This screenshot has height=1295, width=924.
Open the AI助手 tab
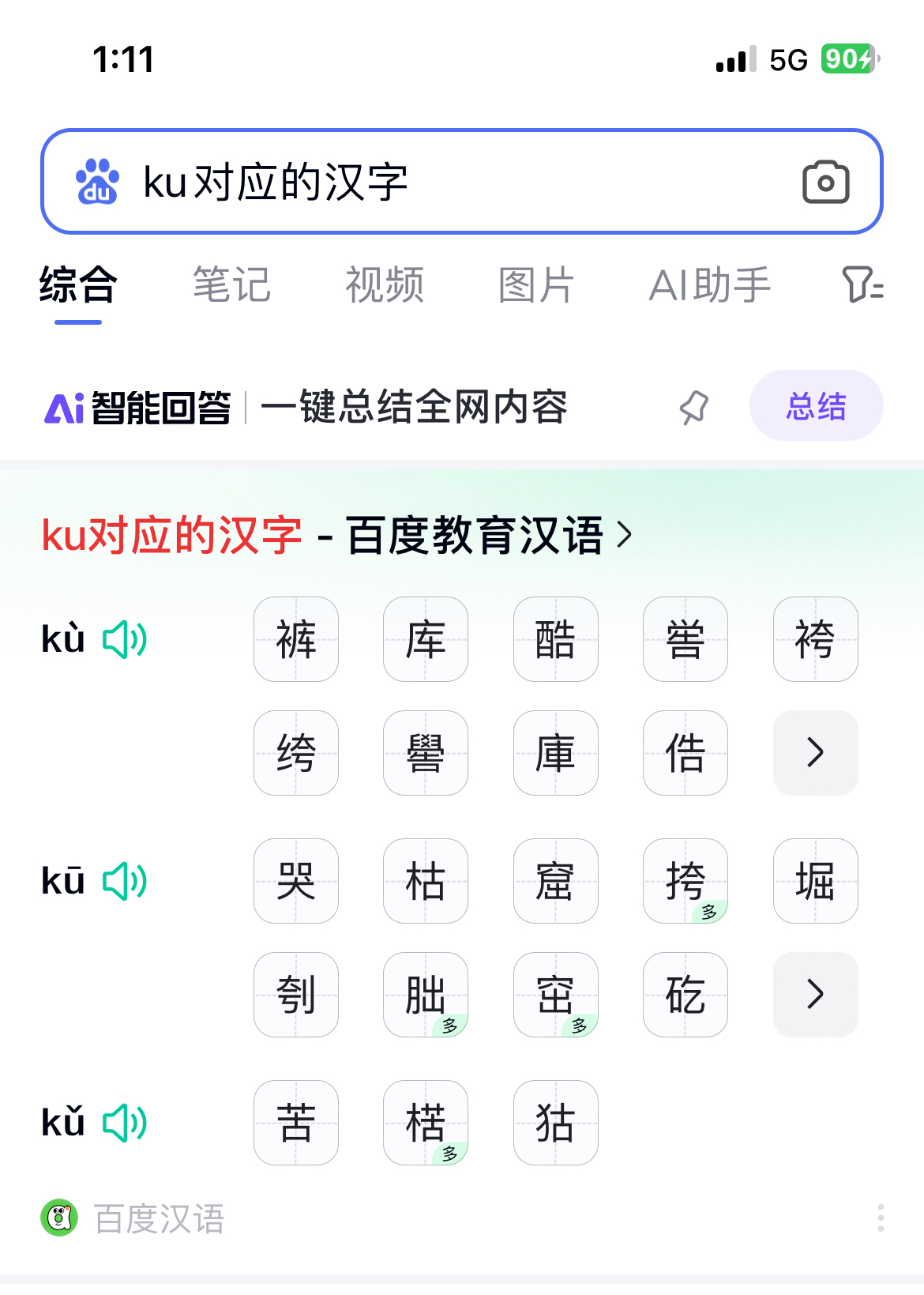(x=709, y=285)
